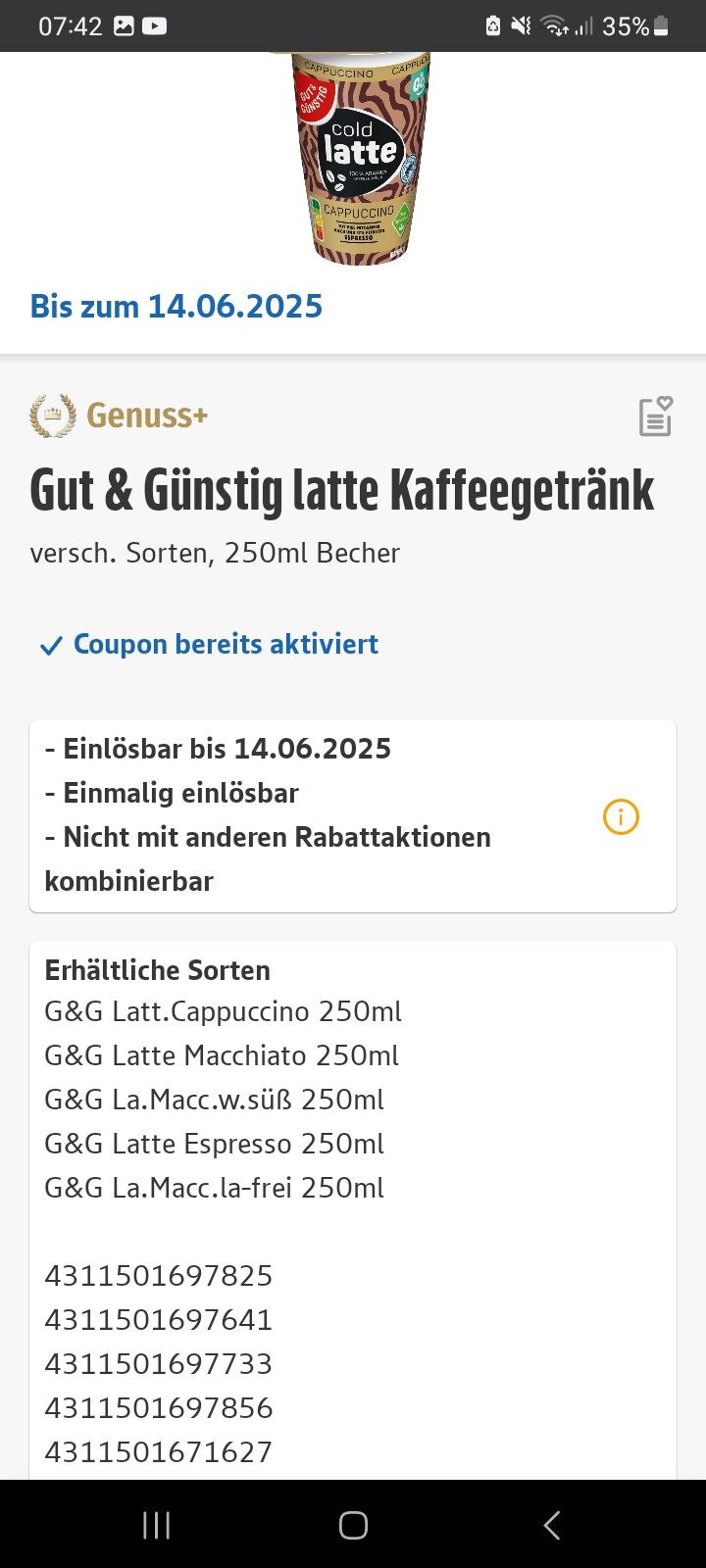Image resolution: width=706 pixels, height=1568 pixels.
Task: Tap the cold latte product image
Action: coord(362,158)
